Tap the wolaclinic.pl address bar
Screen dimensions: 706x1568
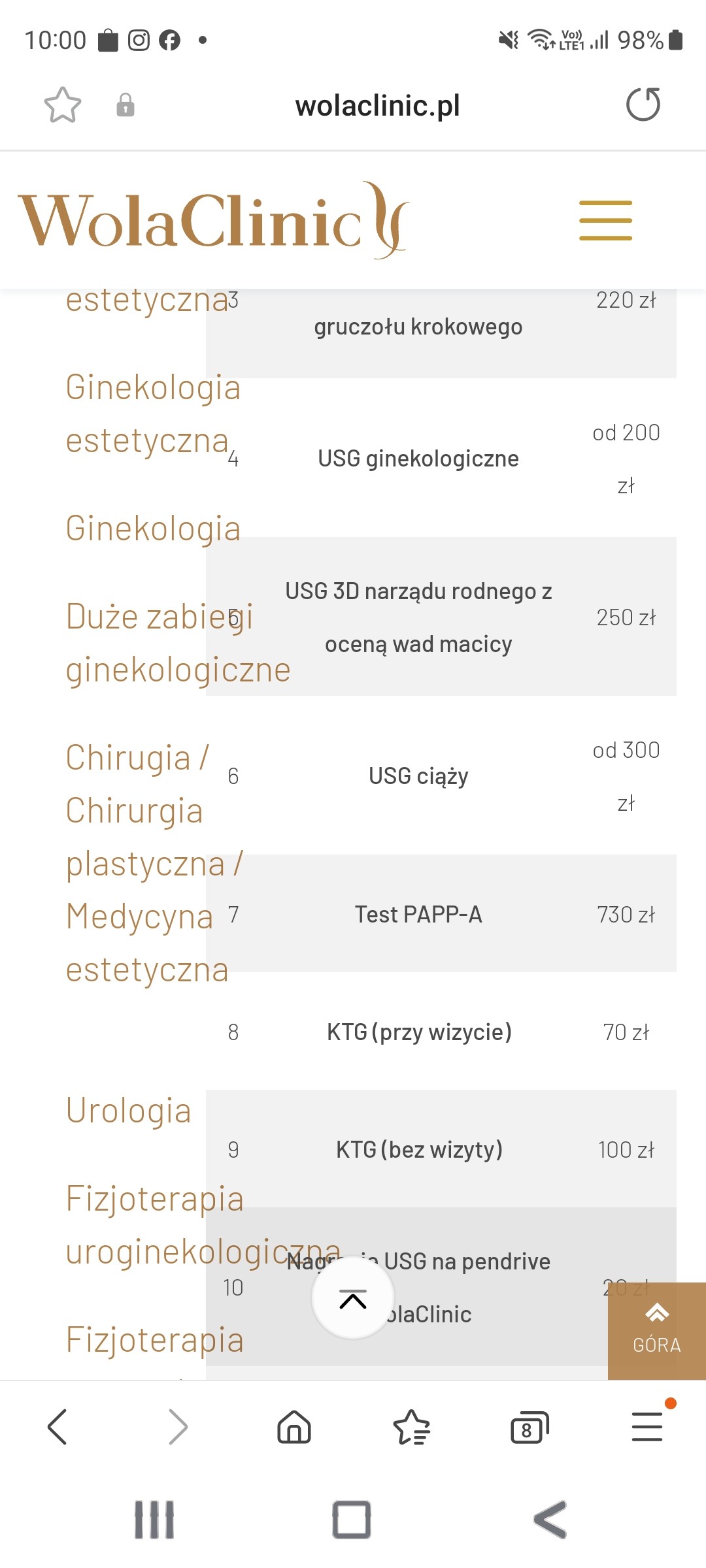pyautogui.click(x=377, y=105)
